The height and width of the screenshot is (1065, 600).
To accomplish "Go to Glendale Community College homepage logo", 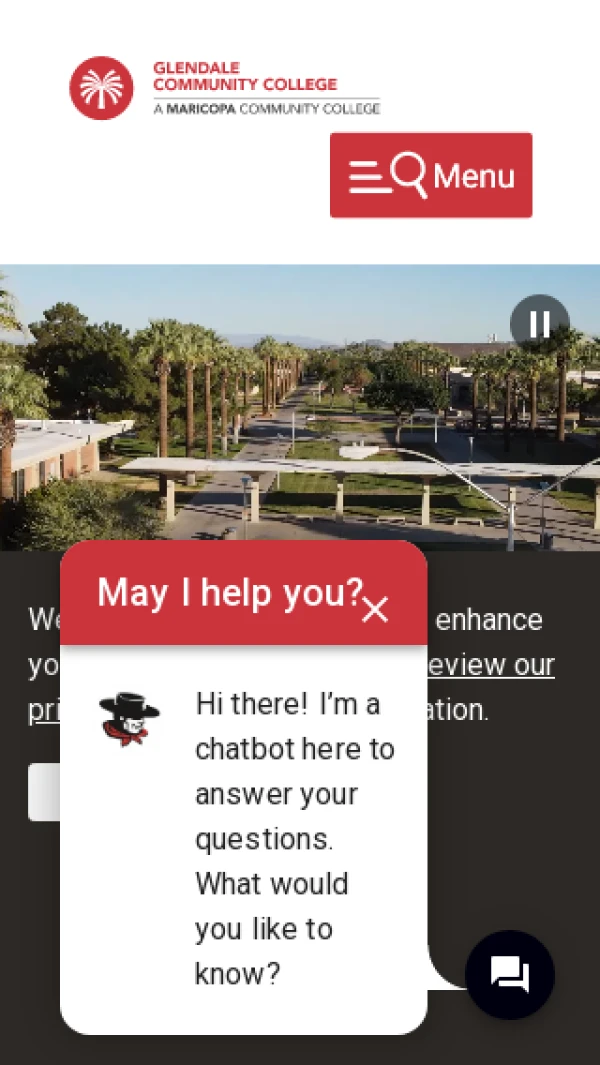I will point(225,88).
